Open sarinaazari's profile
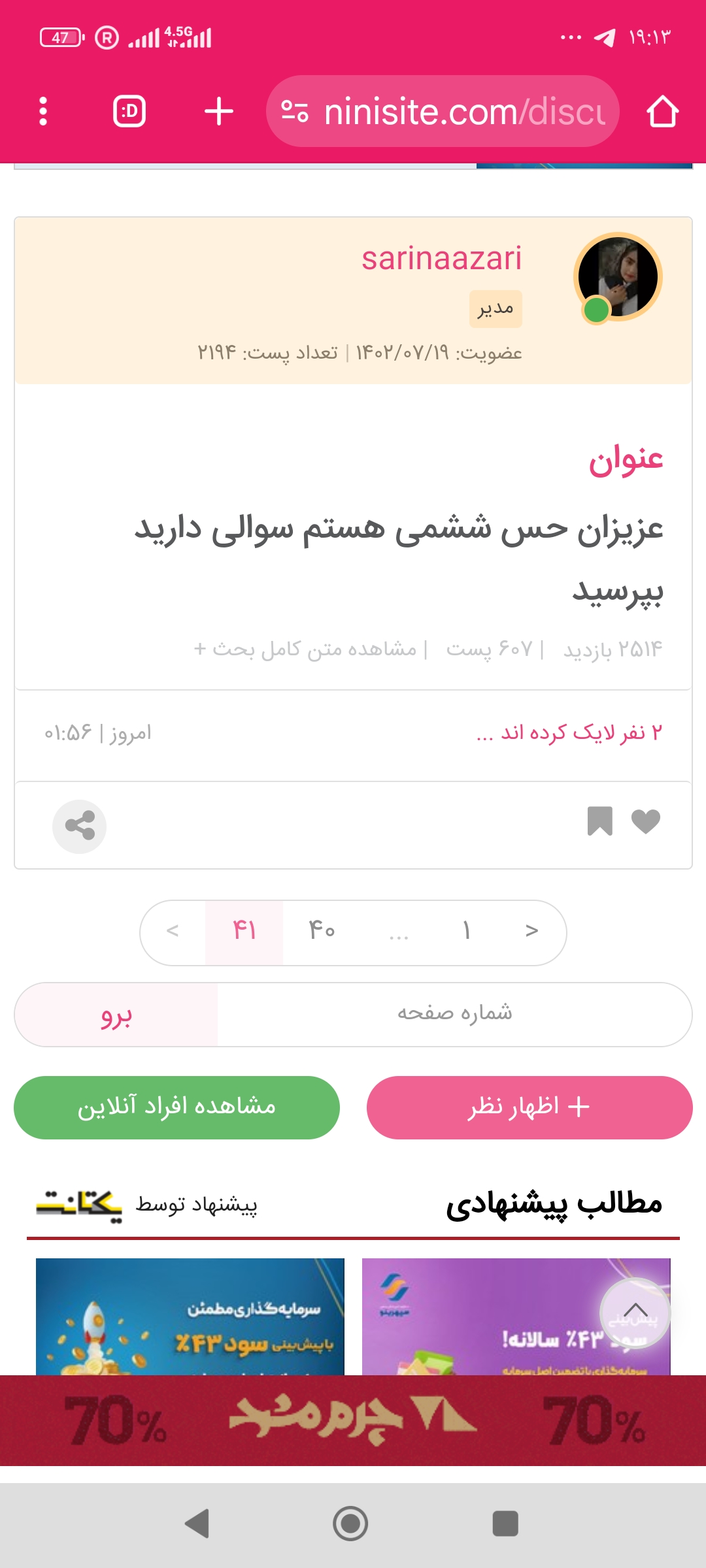 click(x=442, y=258)
